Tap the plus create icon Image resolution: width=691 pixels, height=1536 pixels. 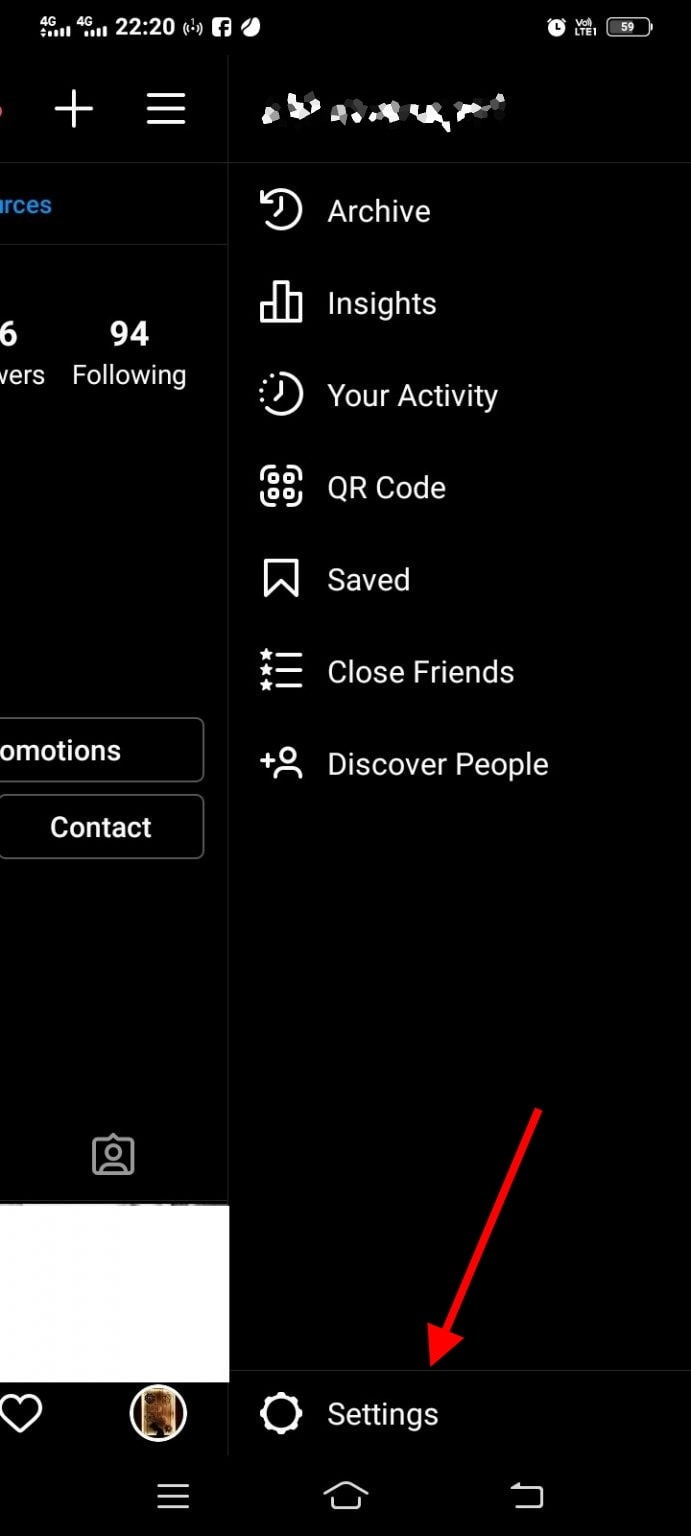[x=74, y=108]
